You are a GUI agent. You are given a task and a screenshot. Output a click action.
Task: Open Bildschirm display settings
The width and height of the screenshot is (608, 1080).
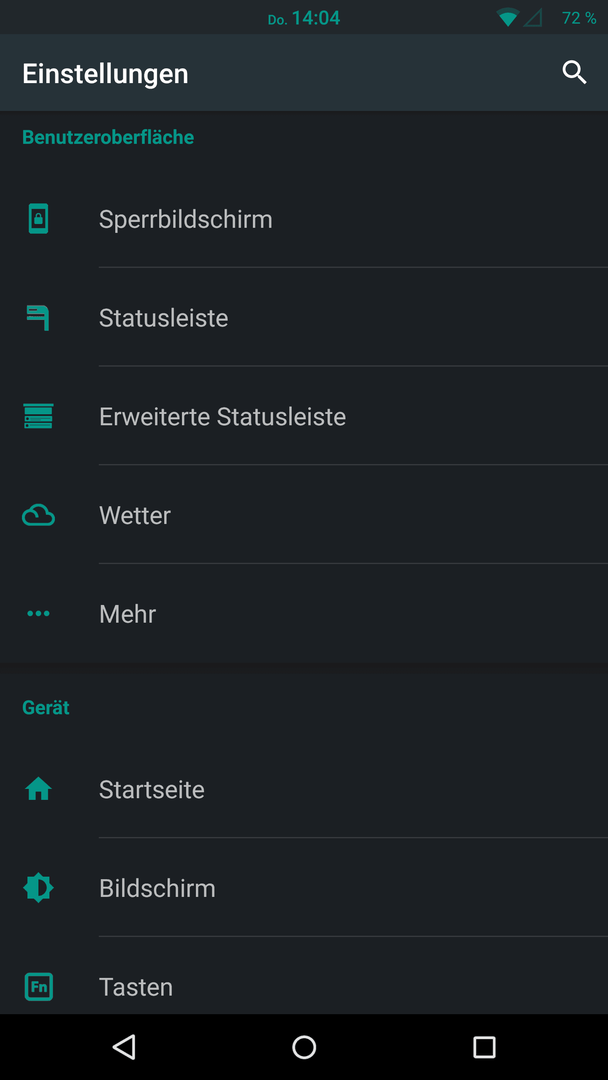tap(304, 888)
